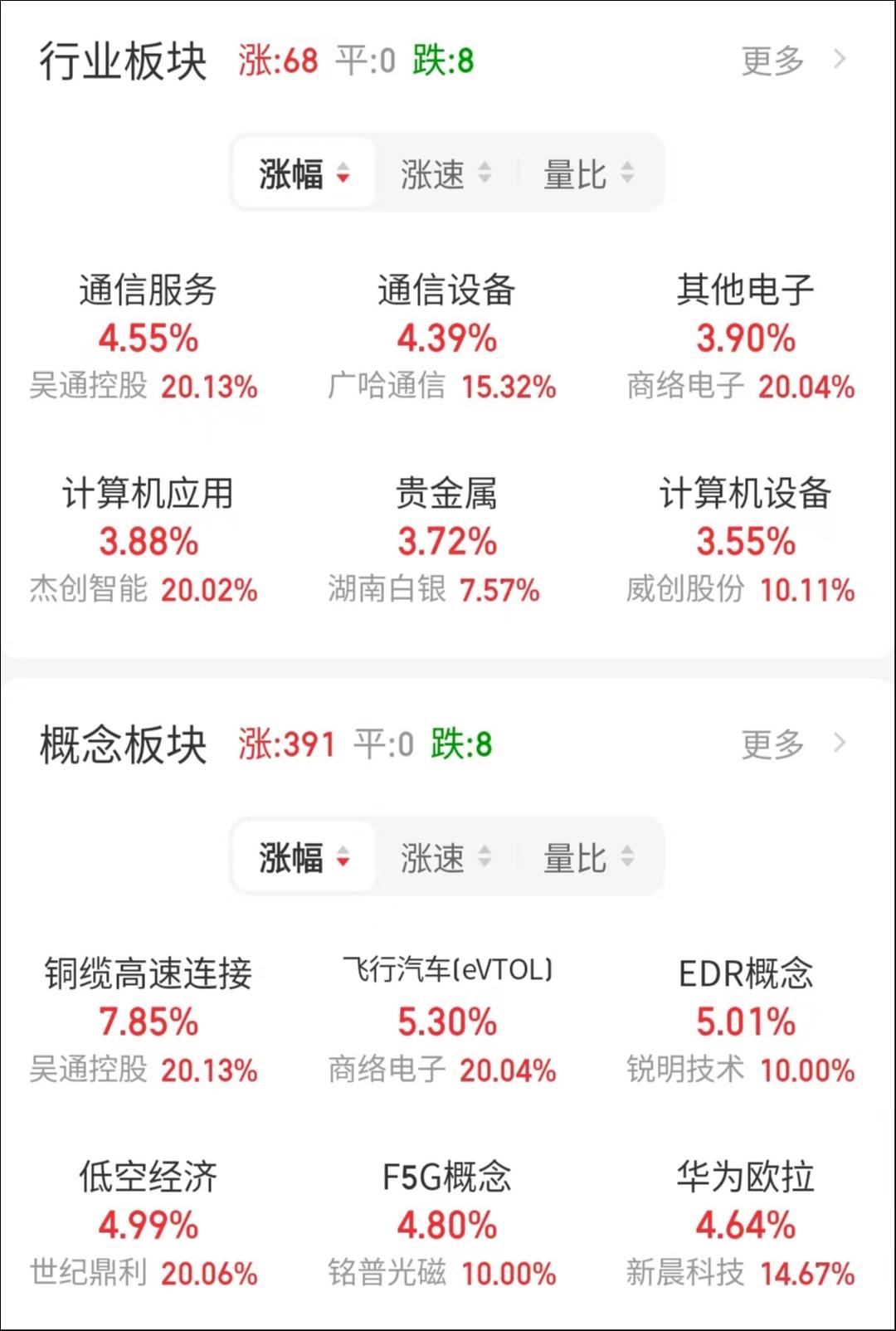Screen dimensions: 896x1331
Task: View the 华为欧拉 concept
Action: [745, 1223]
